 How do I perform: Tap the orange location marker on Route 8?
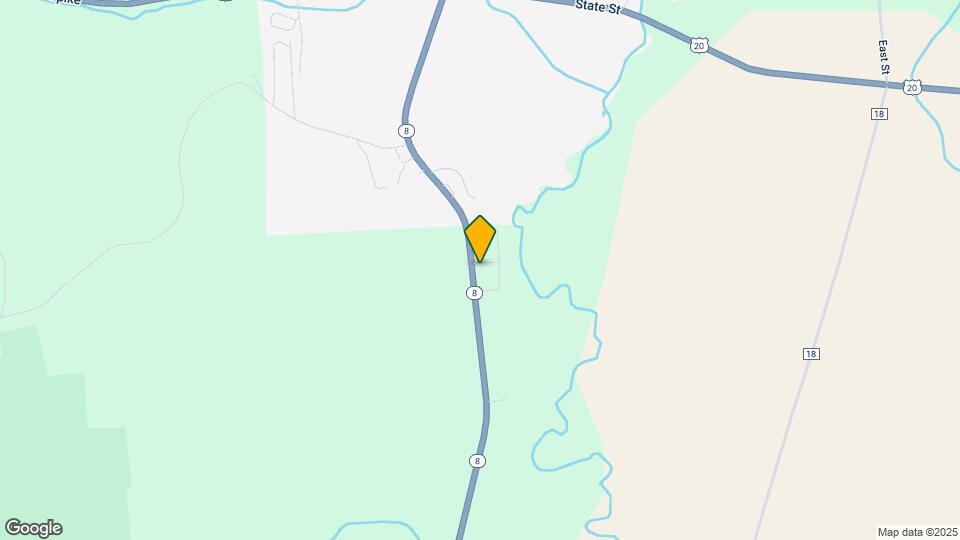pyautogui.click(x=480, y=238)
